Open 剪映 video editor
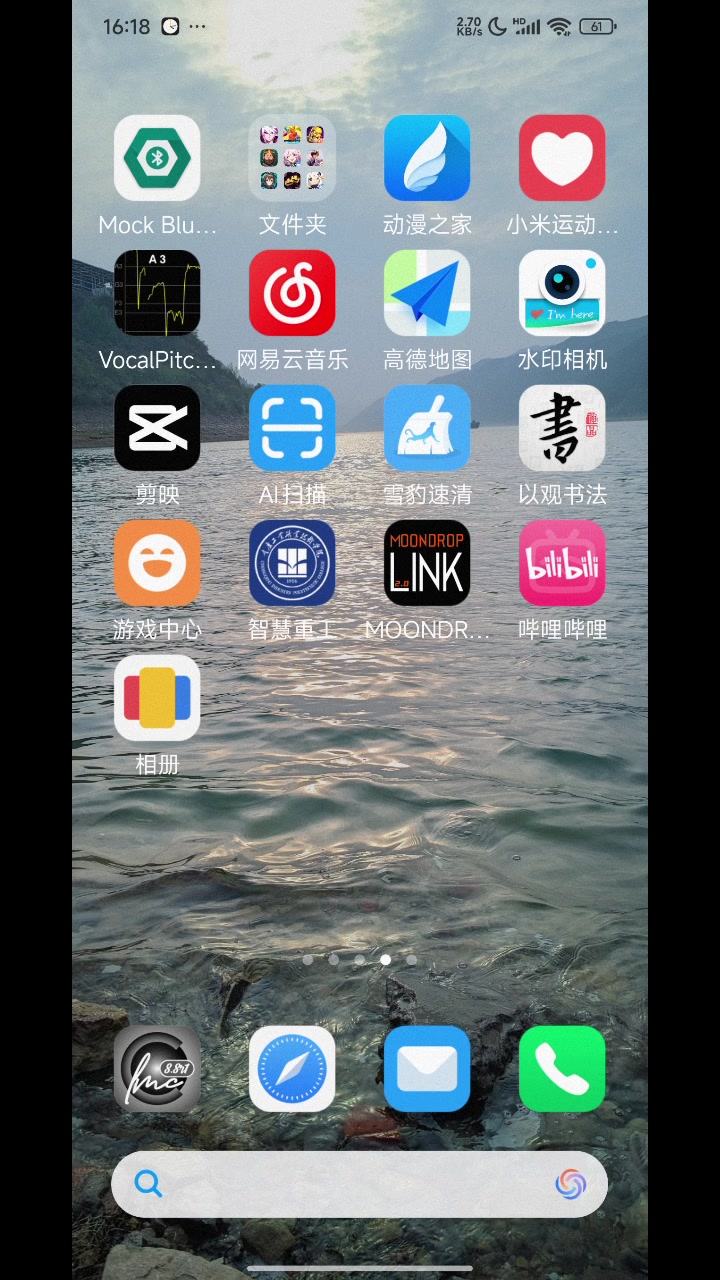This screenshot has width=720, height=1280. [x=157, y=428]
